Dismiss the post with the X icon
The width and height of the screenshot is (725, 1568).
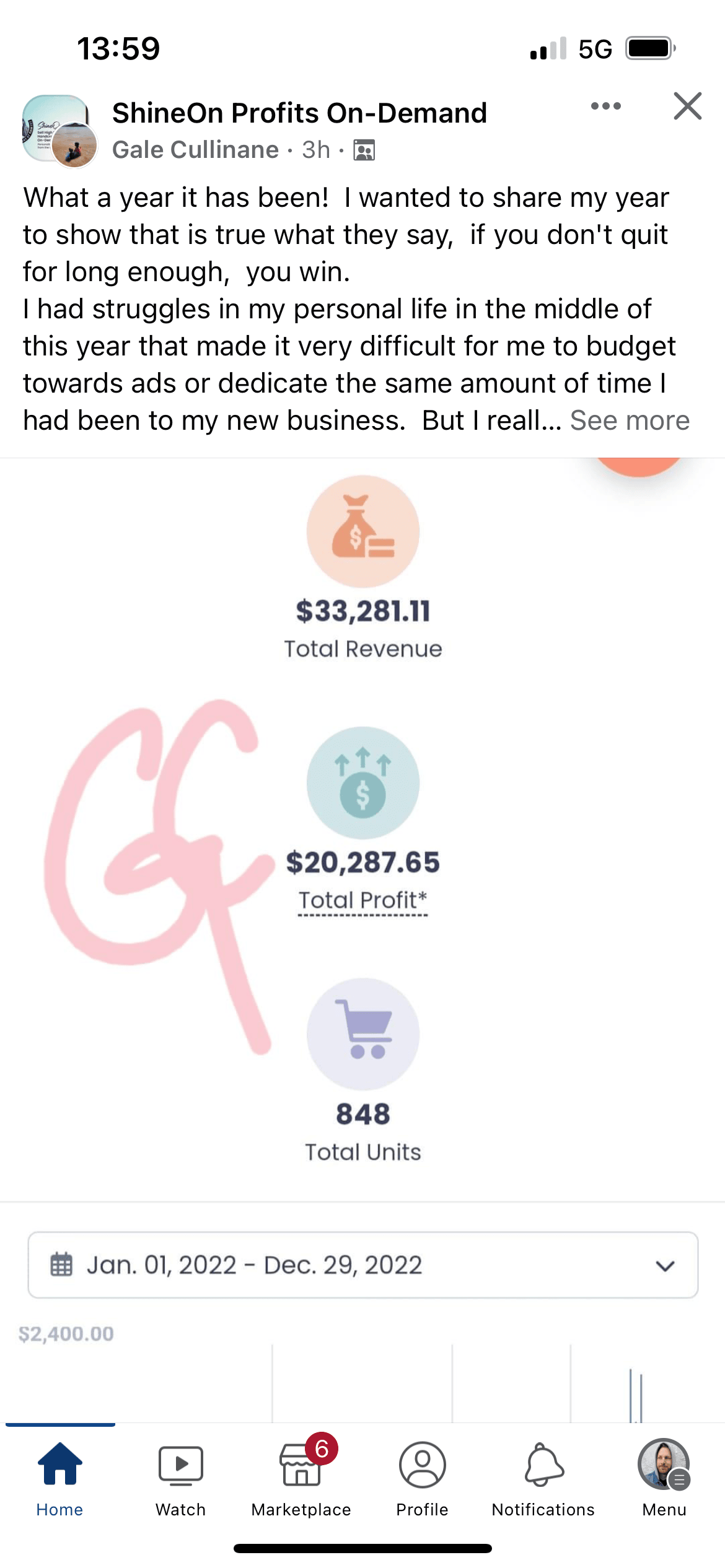(687, 106)
